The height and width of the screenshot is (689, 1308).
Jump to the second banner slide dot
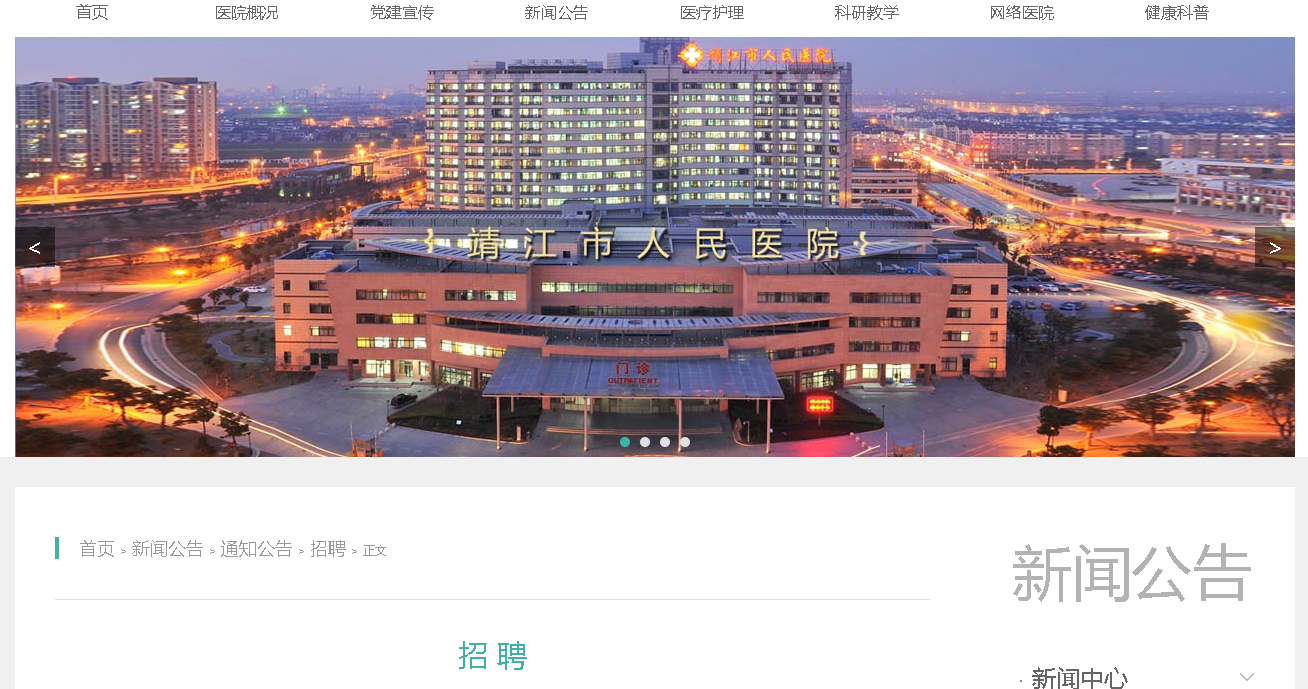[645, 442]
